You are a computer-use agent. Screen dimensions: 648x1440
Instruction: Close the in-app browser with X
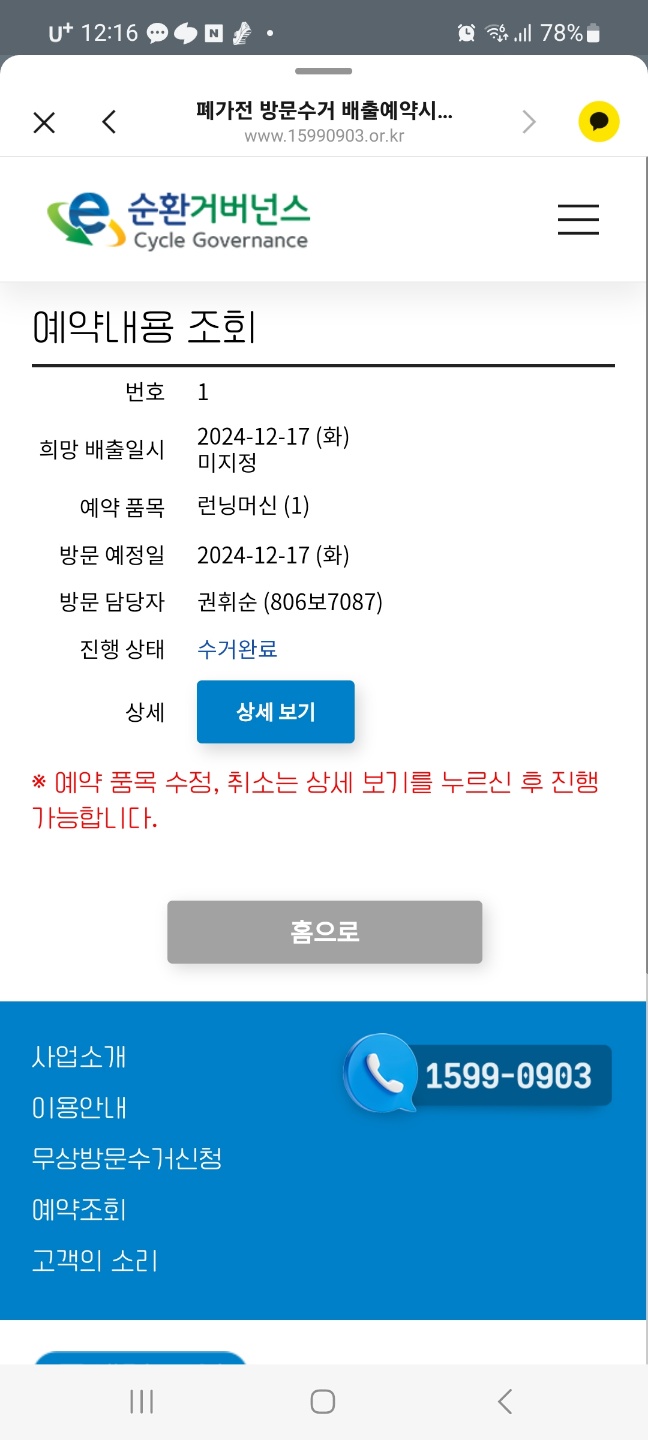(x=44, y=123)
